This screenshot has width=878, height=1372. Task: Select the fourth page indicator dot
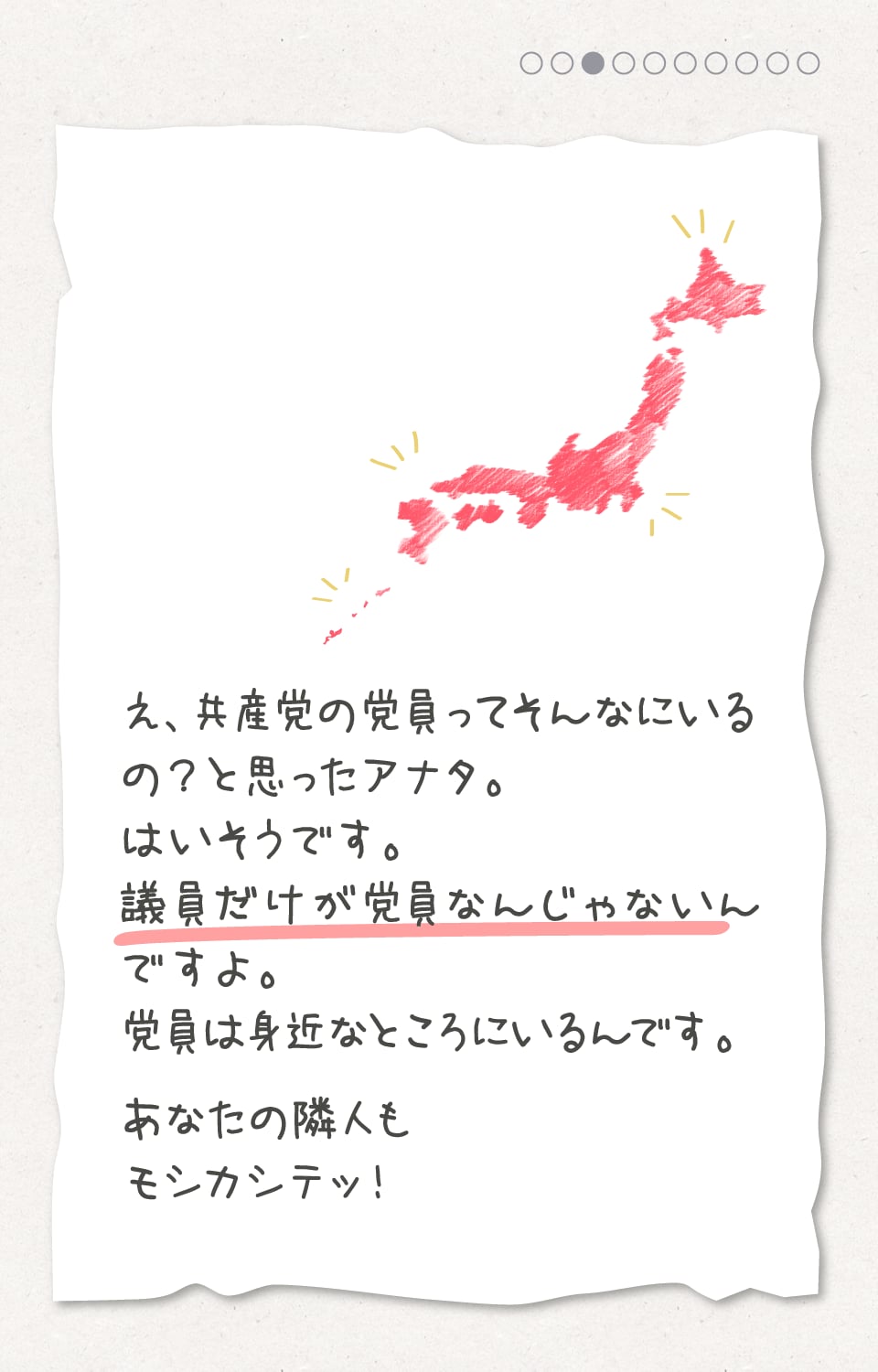tap(624, 63)
